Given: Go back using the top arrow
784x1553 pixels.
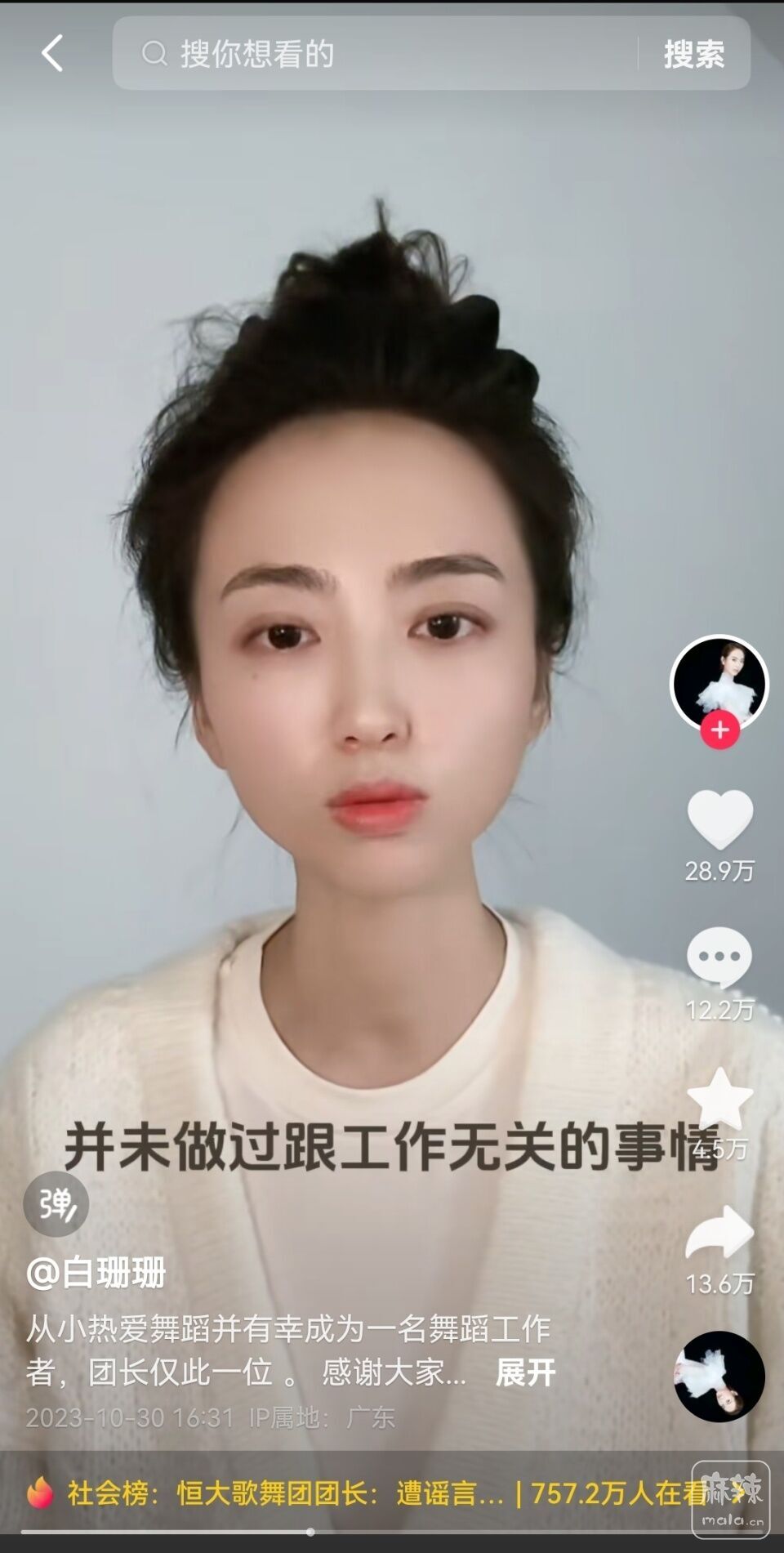Looking at the screenshot, I should pos(52,54).
